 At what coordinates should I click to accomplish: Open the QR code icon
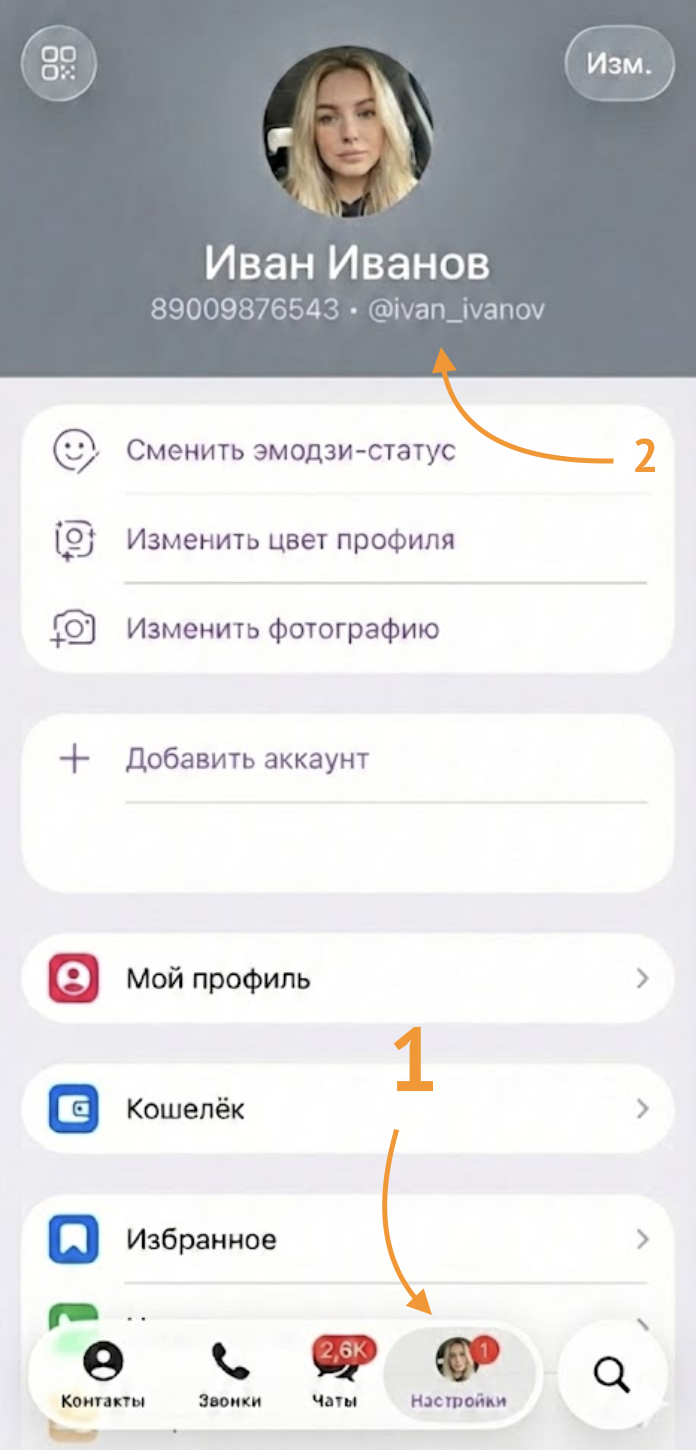pos(59,64)
